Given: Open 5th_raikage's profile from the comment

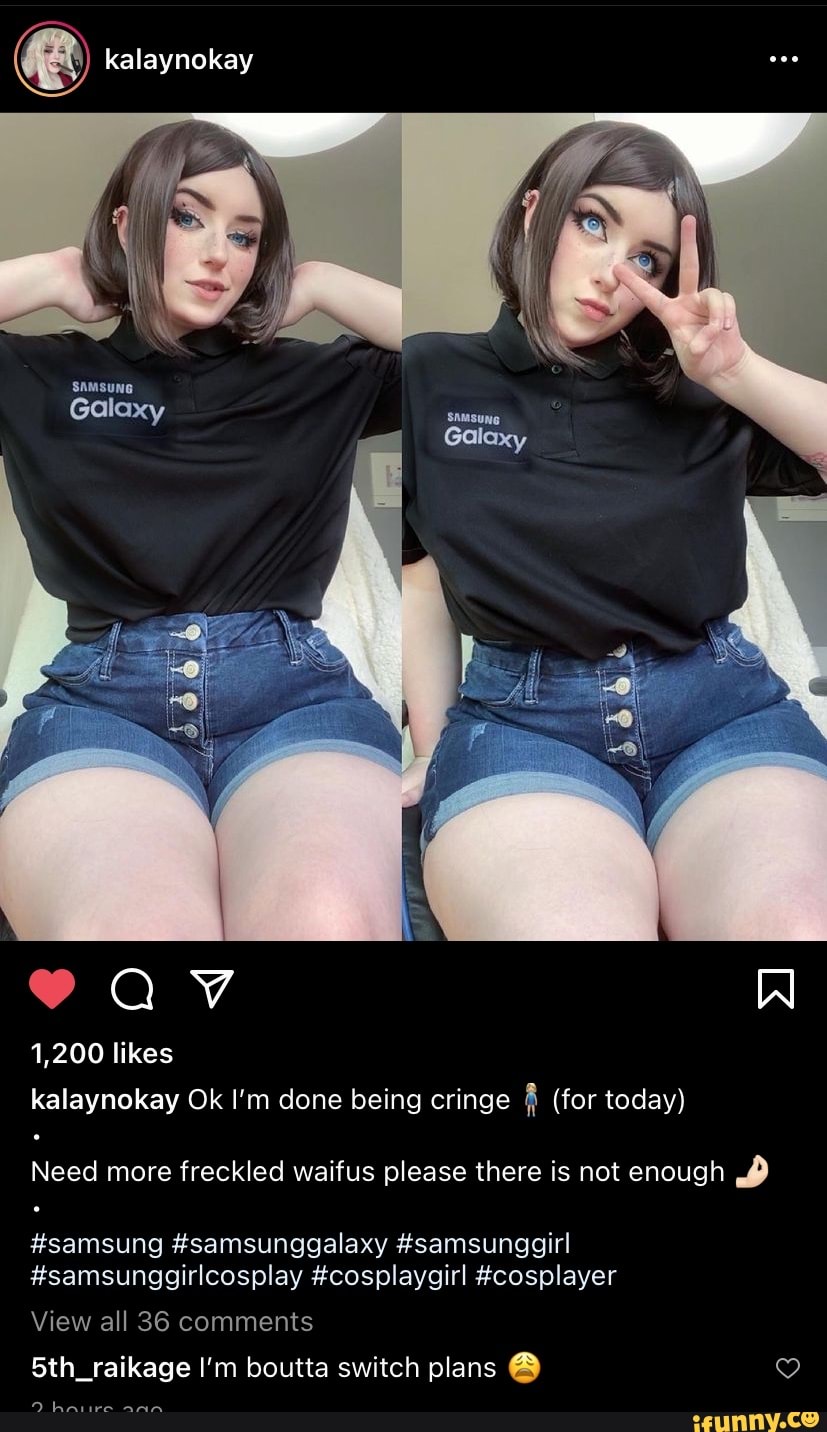Looking at the screenshot, I should pos(111,1367).
